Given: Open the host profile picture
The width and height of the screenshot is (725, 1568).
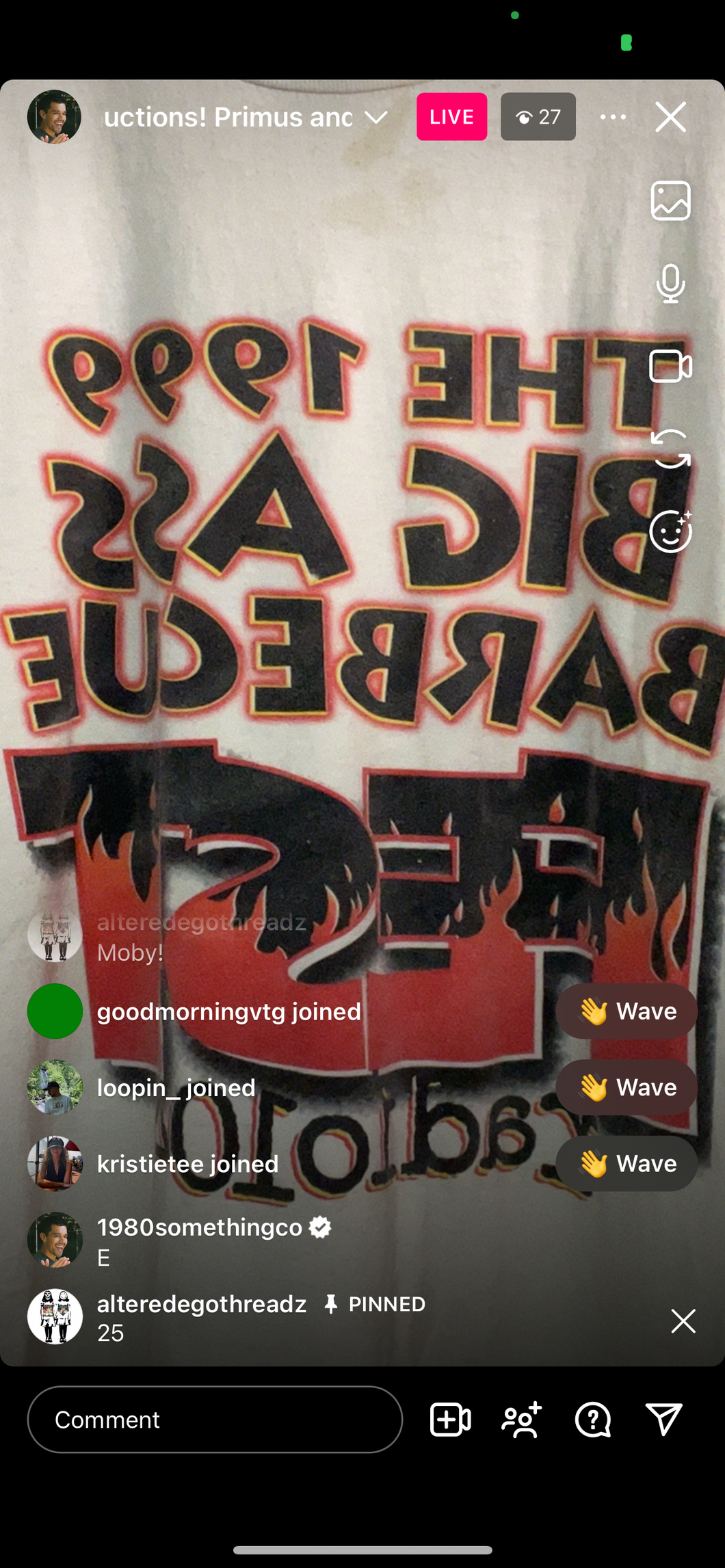Looking at the screenshot, I should (54, 117).
